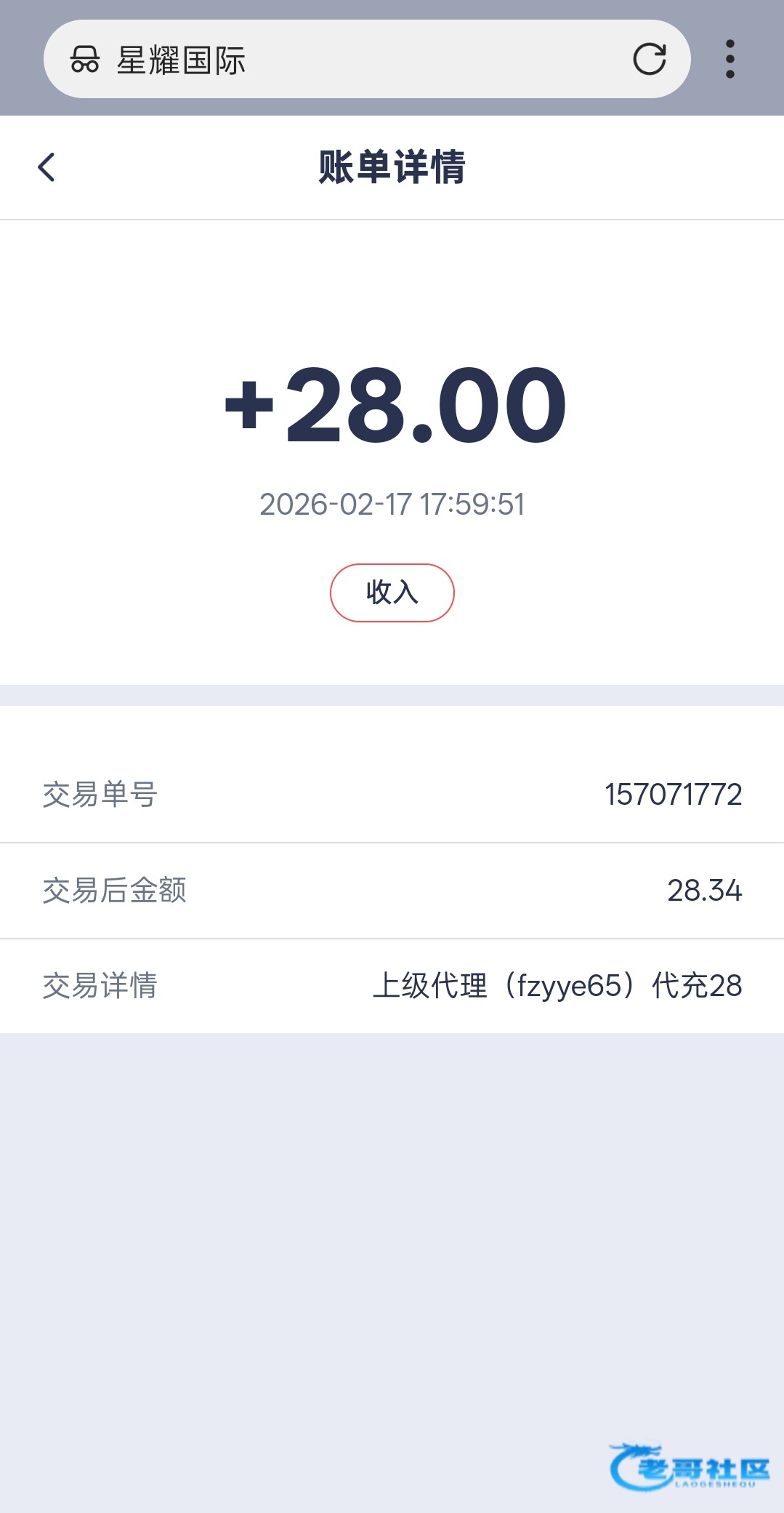Image resolution: width=784 pixels, height=1513 pixels.
Task: Go back from the 账单详情 page
Action: [47, 167]
